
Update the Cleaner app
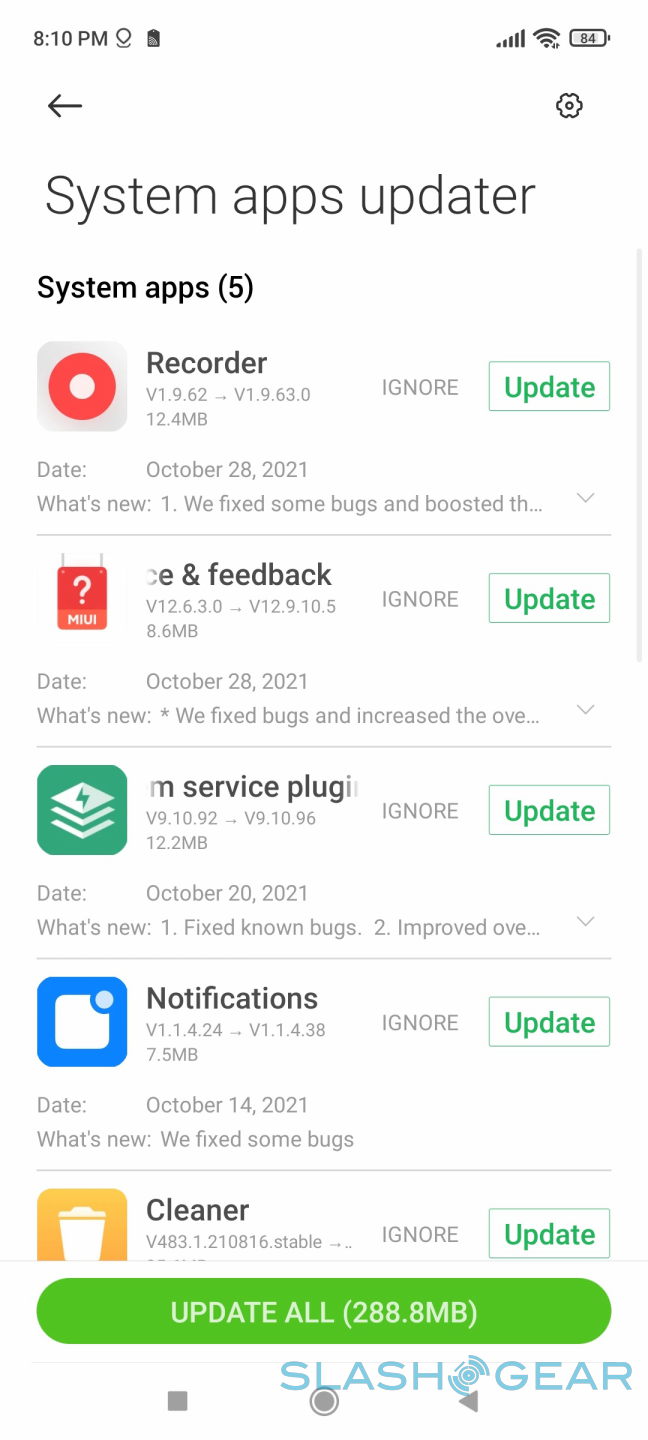(x=549, y=1234)
